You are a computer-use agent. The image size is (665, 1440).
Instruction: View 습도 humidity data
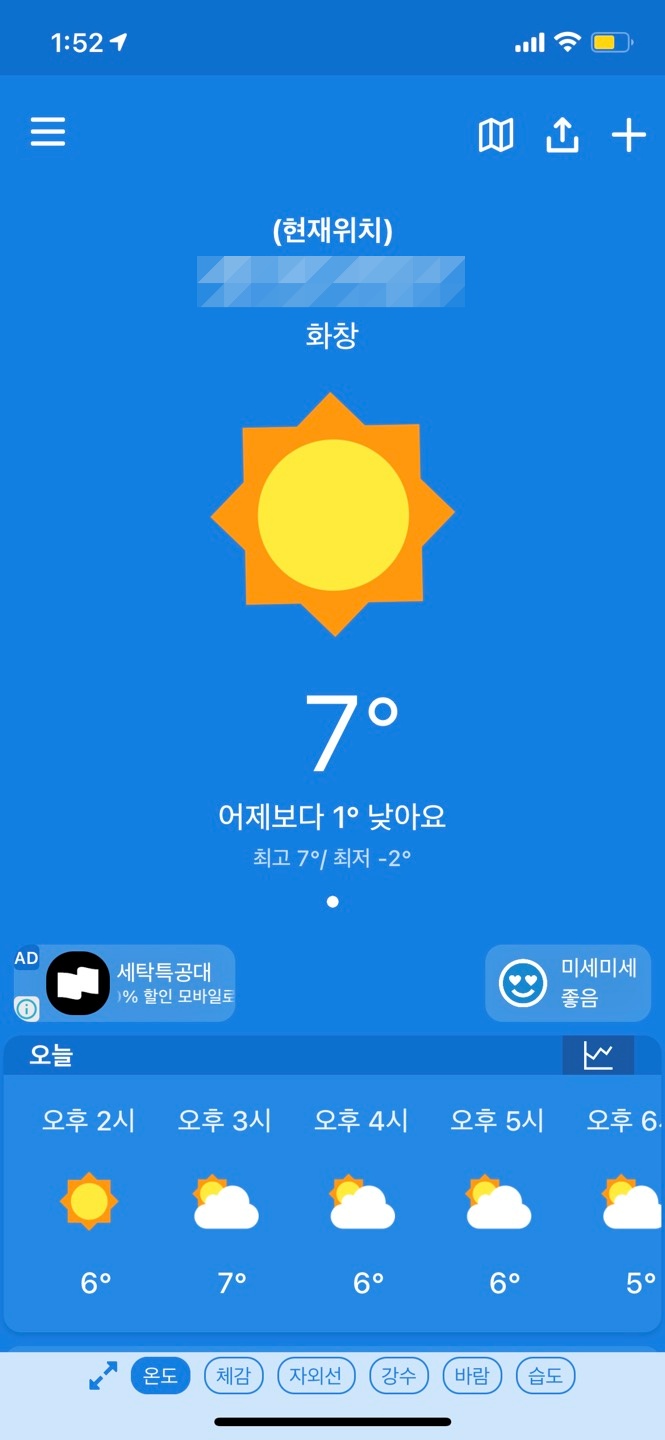(545, 1376)
